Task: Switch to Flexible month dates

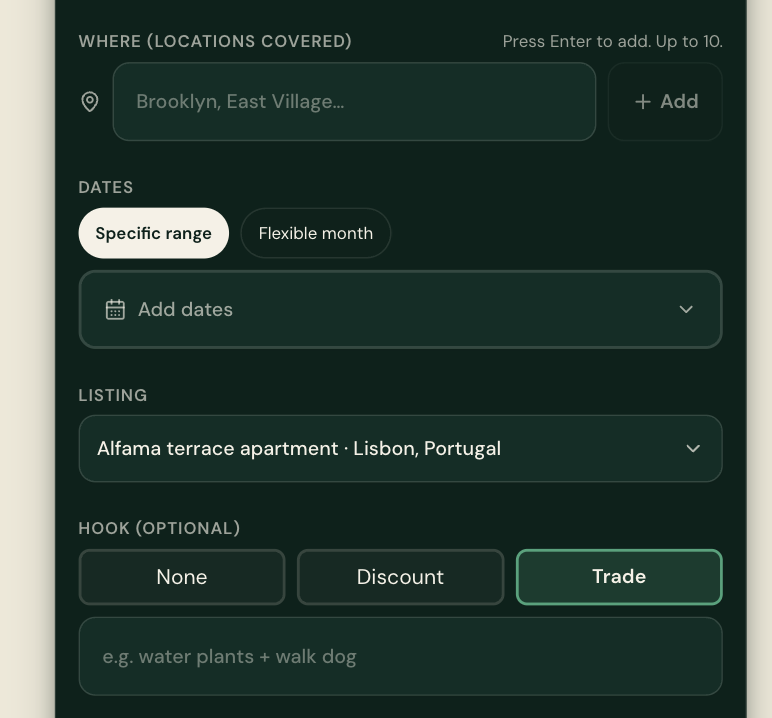Action: (x=316, y=233)
